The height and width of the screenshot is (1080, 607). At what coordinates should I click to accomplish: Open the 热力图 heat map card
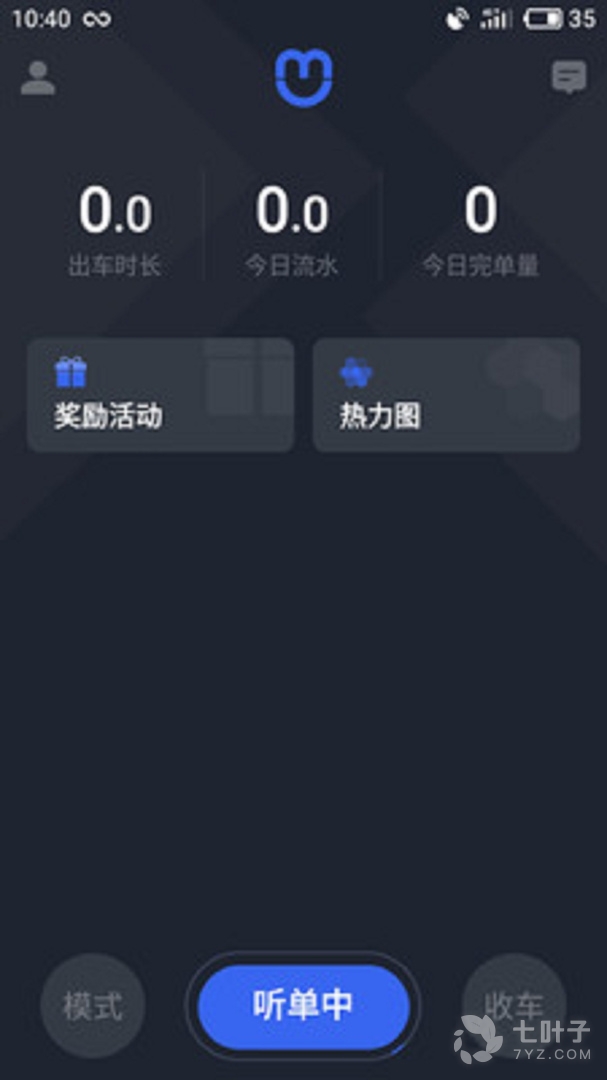446,395
